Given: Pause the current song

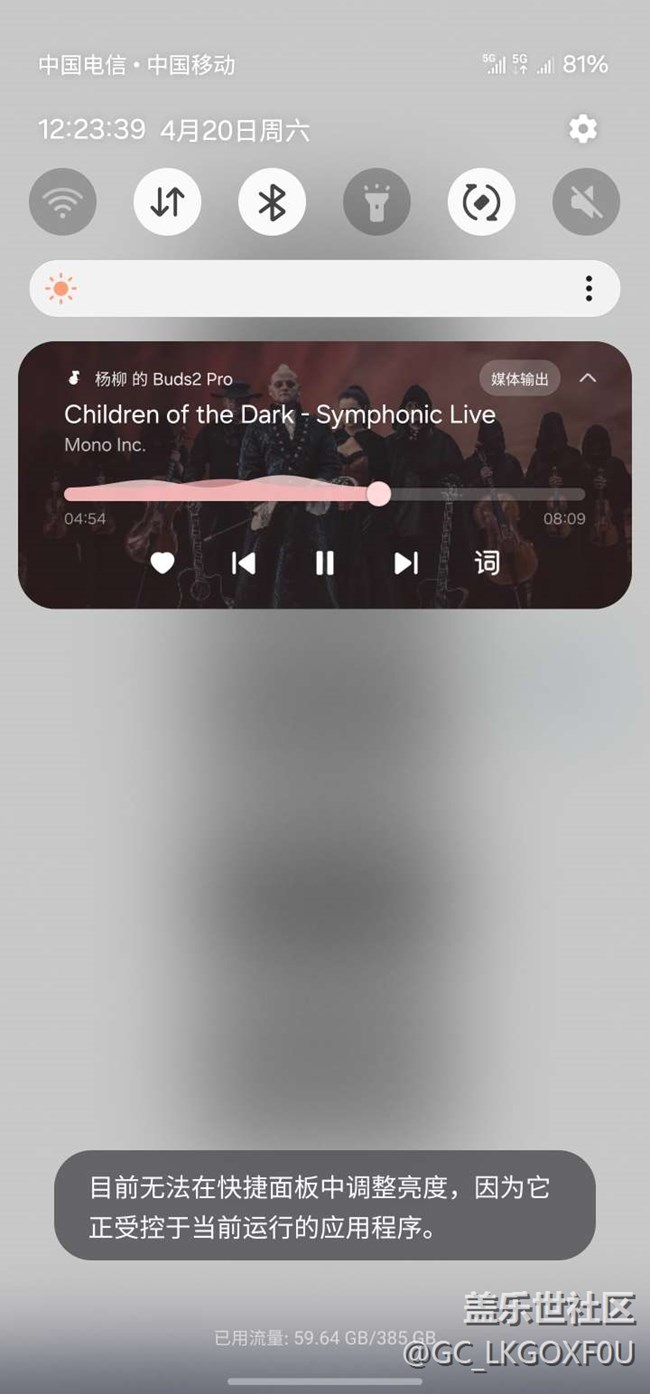Looking at the screenshot, I should pos(325,563).
